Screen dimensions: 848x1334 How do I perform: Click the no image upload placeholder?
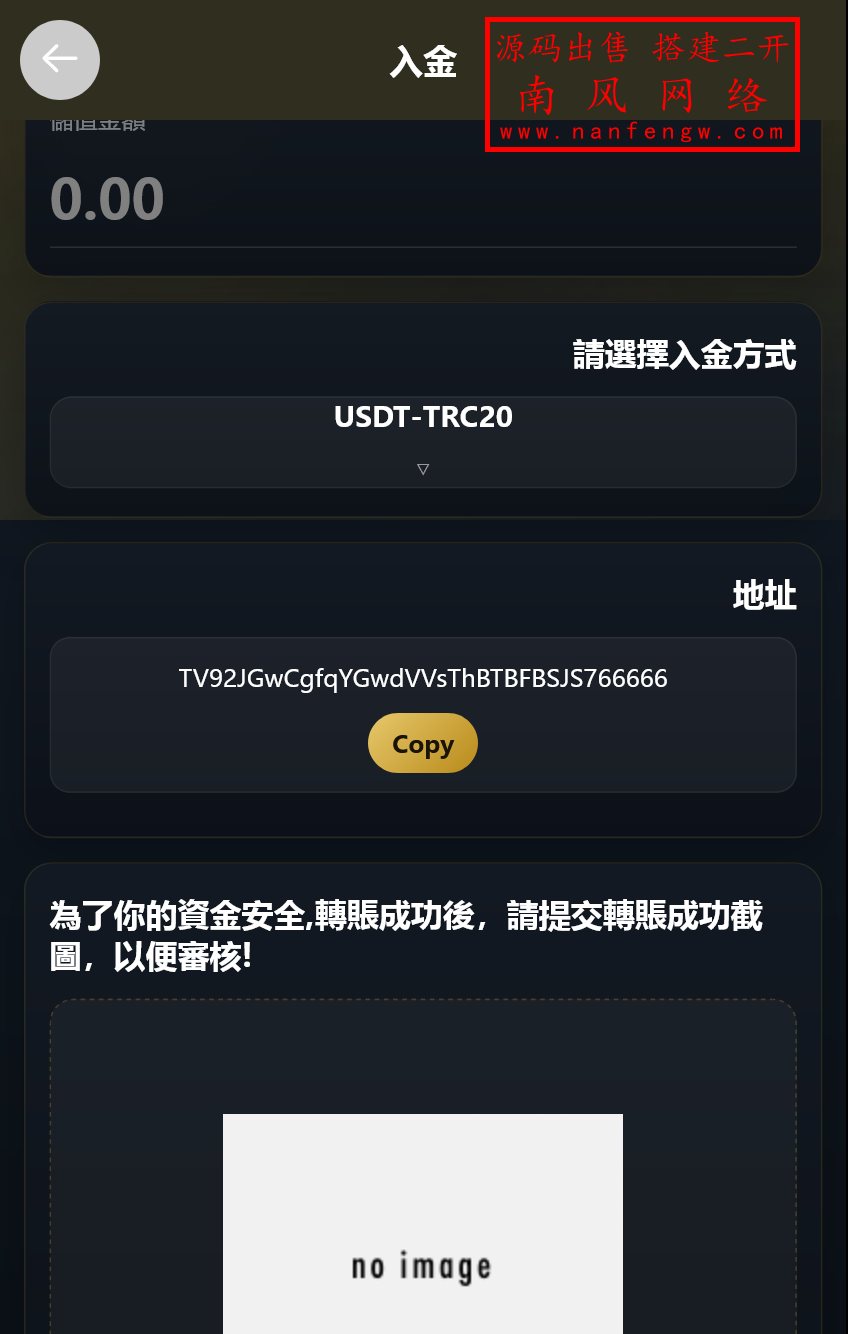422,1267
